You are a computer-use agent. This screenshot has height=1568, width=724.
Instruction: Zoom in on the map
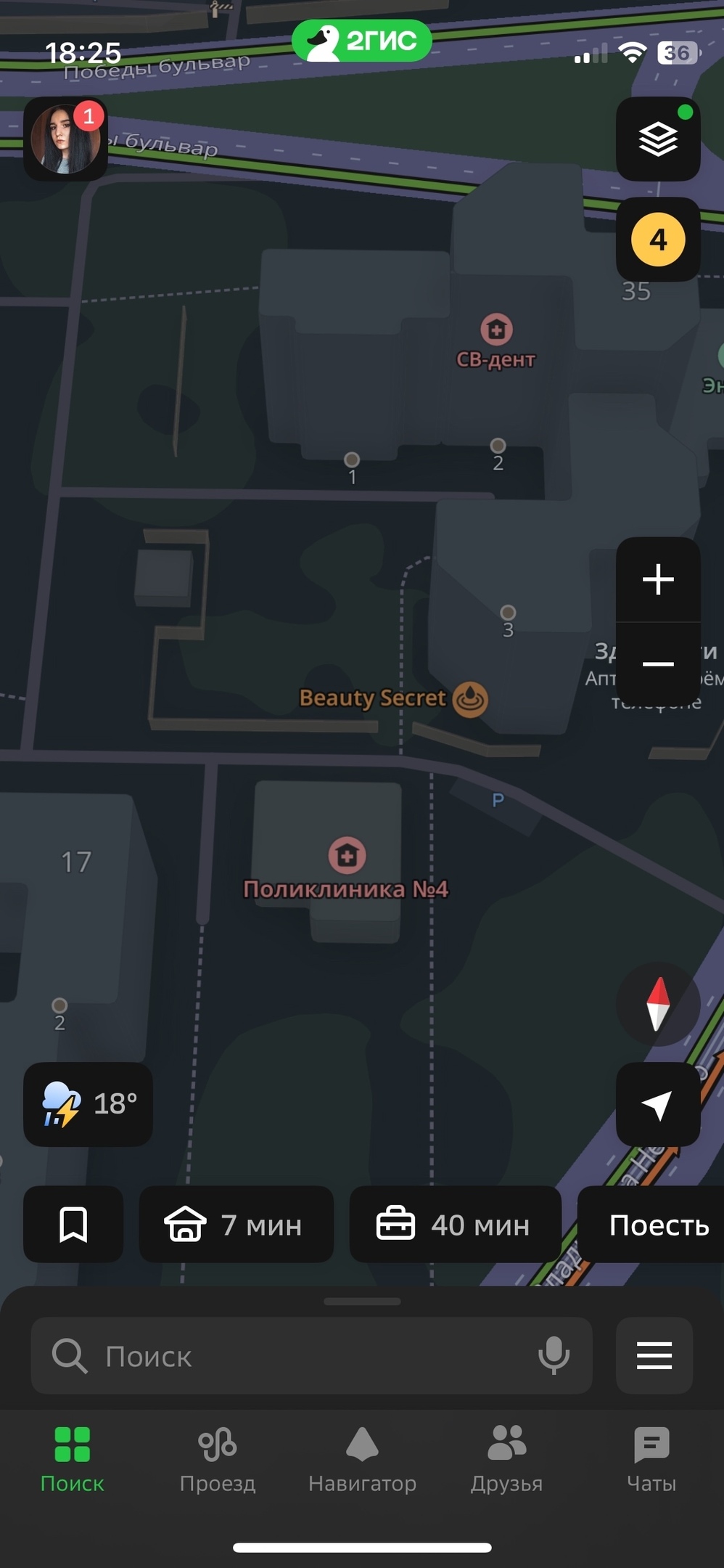(x=658, y=579)
